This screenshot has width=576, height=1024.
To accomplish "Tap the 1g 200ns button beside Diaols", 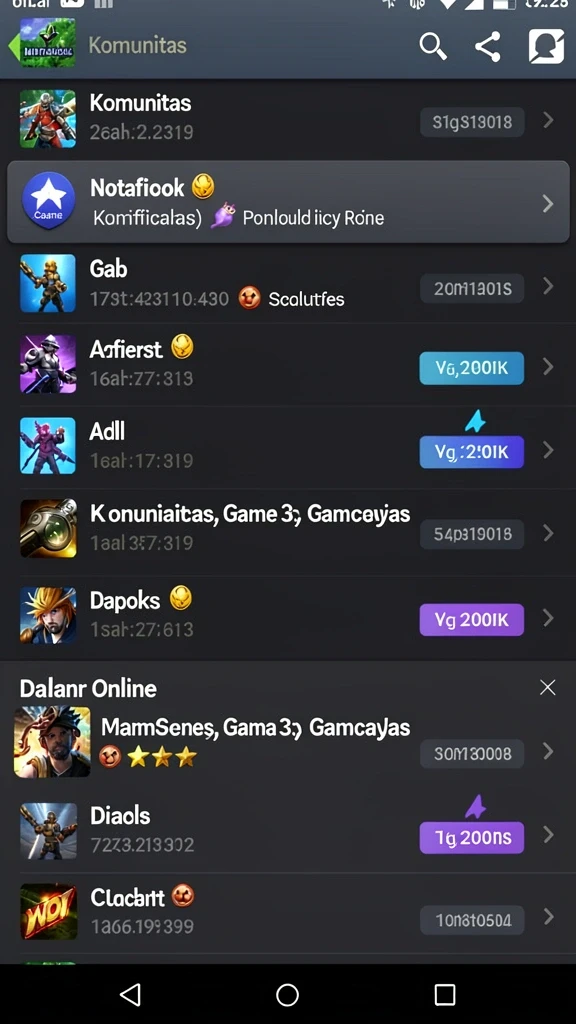I will click(472, 837).
